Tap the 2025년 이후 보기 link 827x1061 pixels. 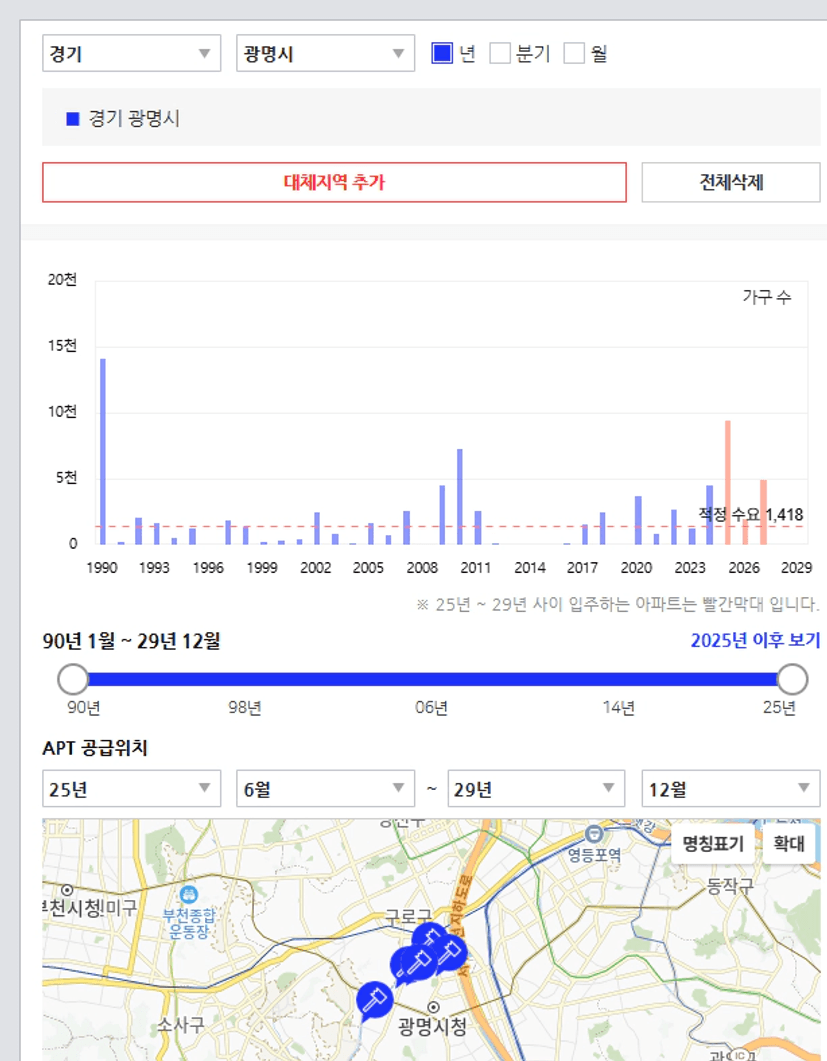[755, 640]
